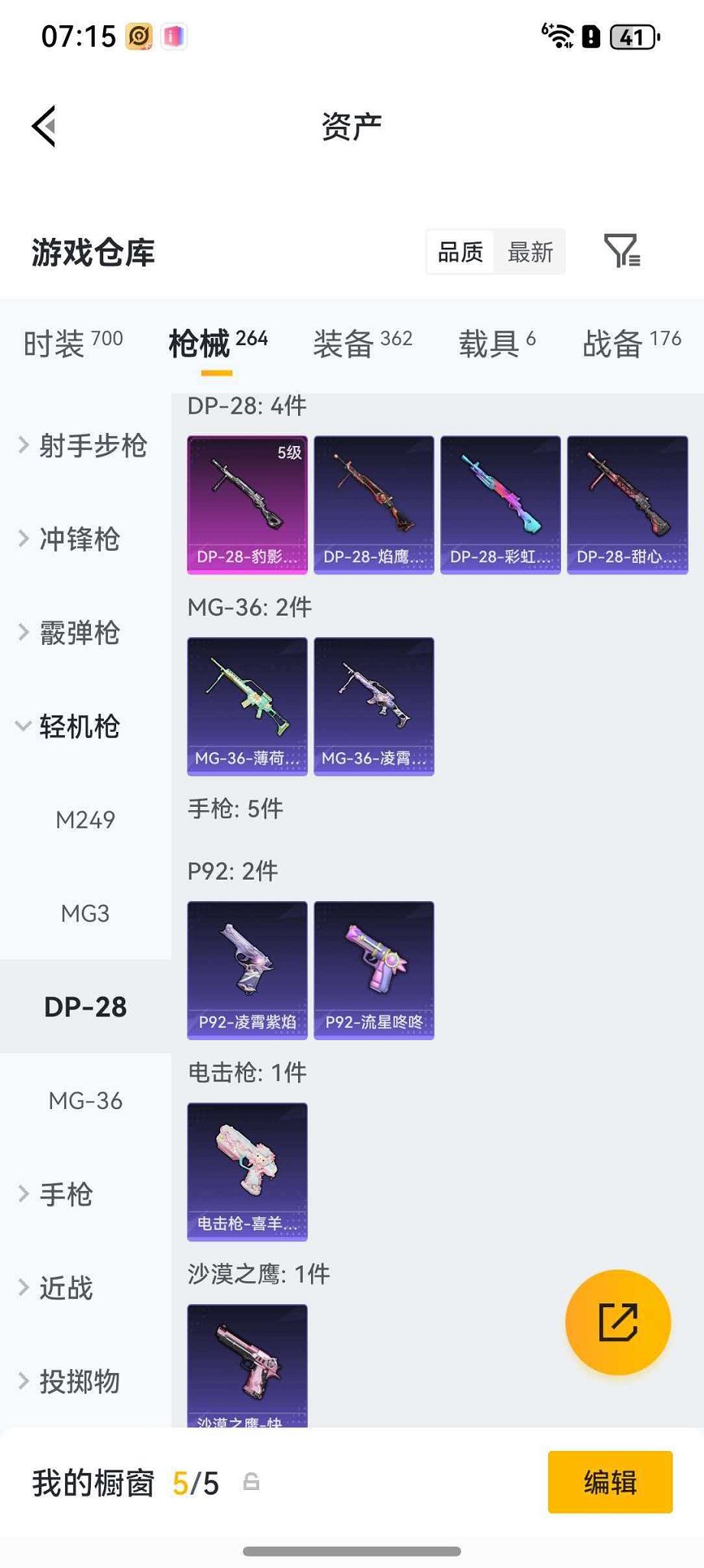Select the M249 sidebar entry
704x1568 pixels.
pos(84,820)
